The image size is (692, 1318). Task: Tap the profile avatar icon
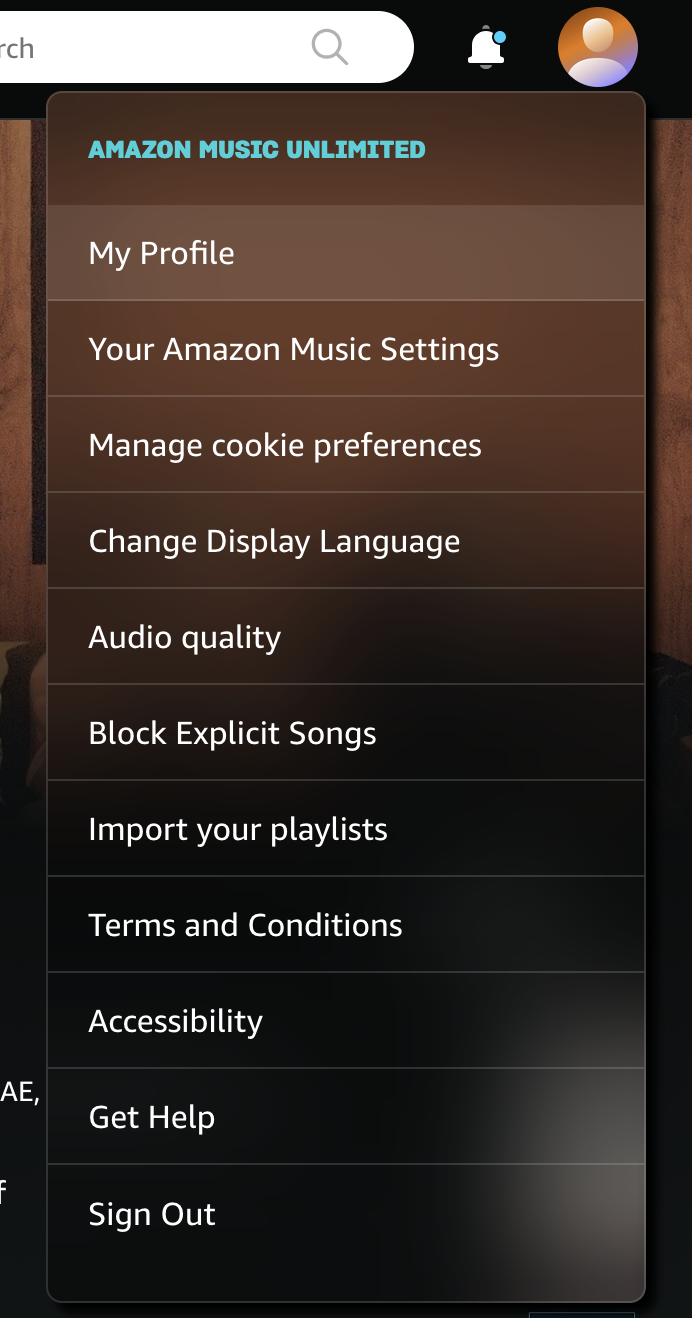pos(597,47)
